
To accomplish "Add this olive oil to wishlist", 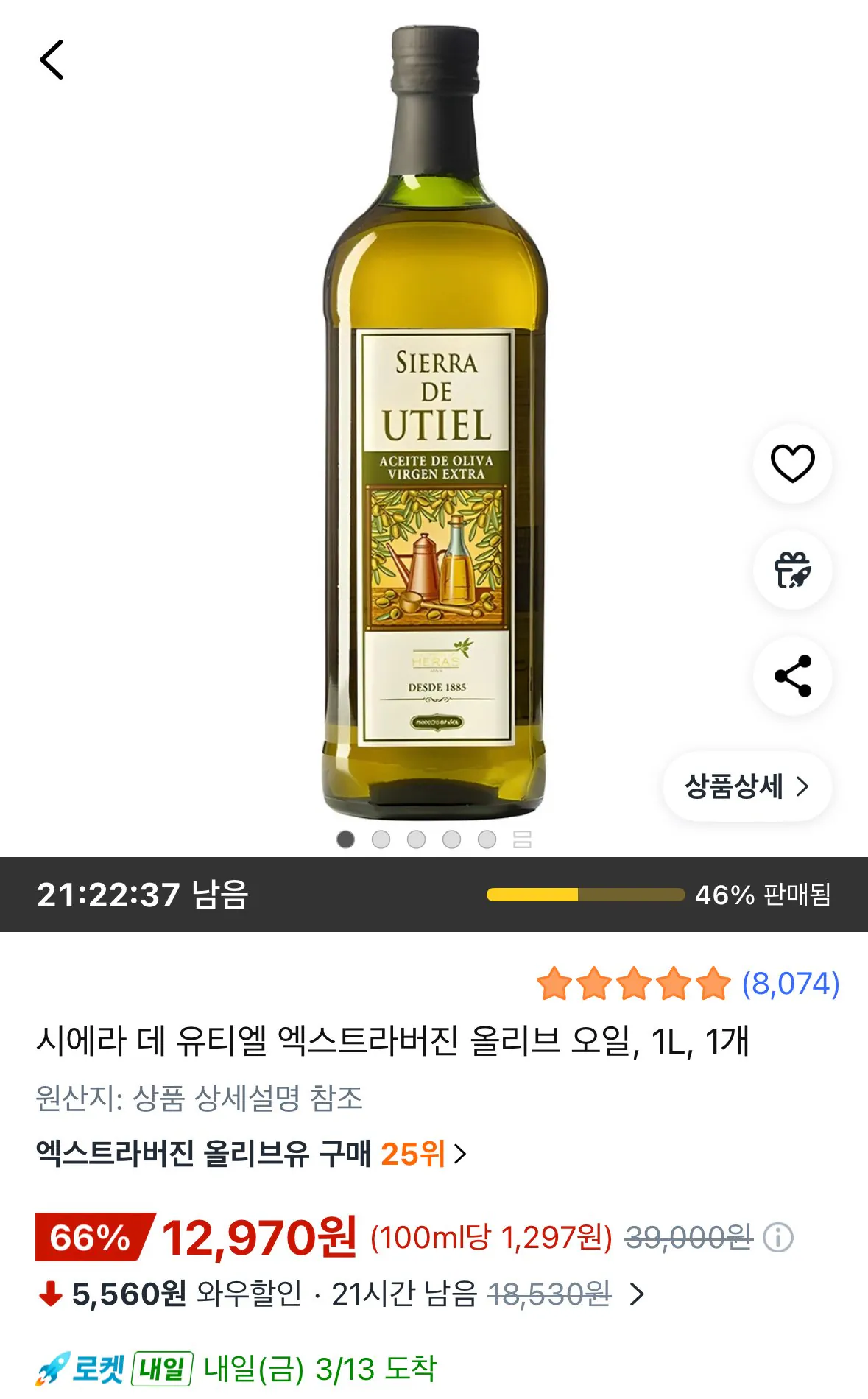I will tap(792, 464).
